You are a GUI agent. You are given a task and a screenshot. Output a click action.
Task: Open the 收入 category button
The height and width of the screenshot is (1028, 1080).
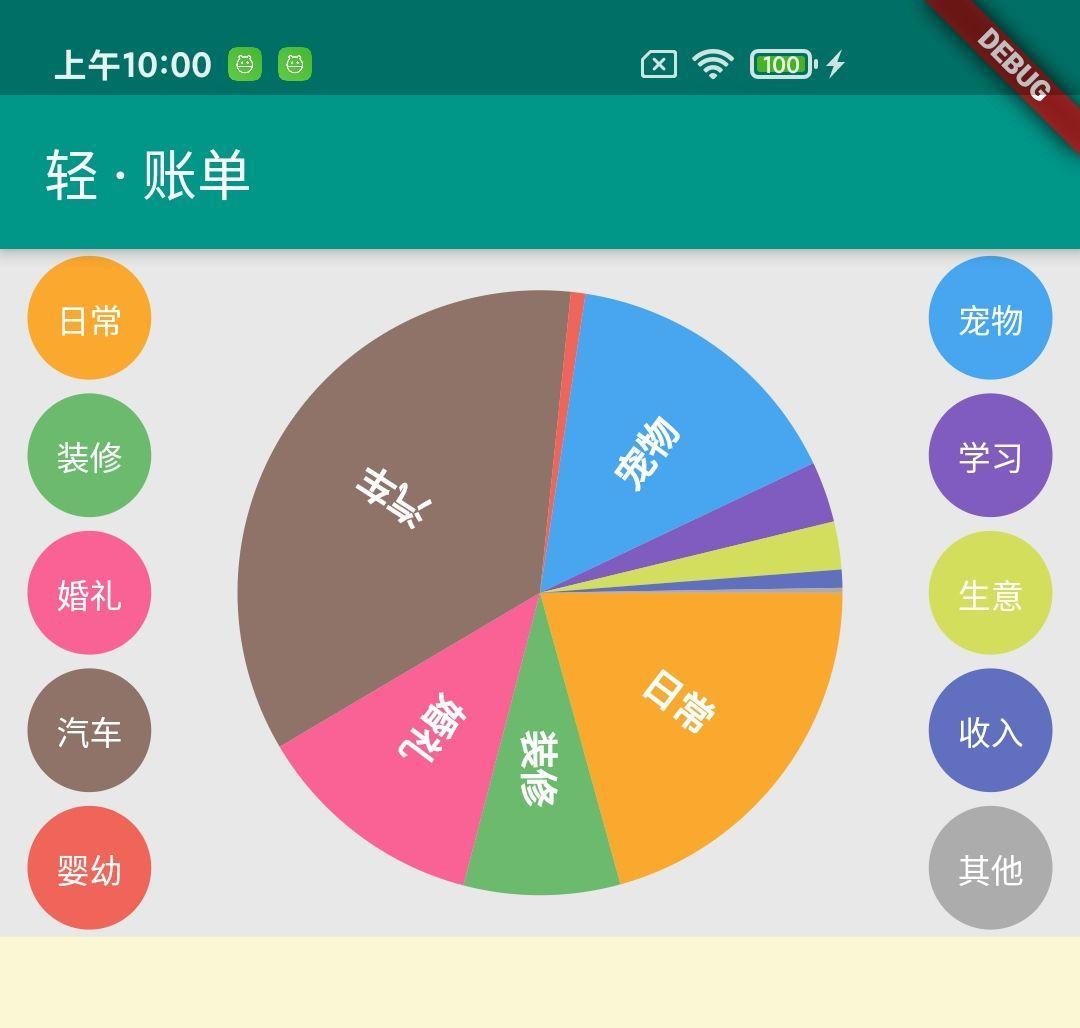coord(990,730)
